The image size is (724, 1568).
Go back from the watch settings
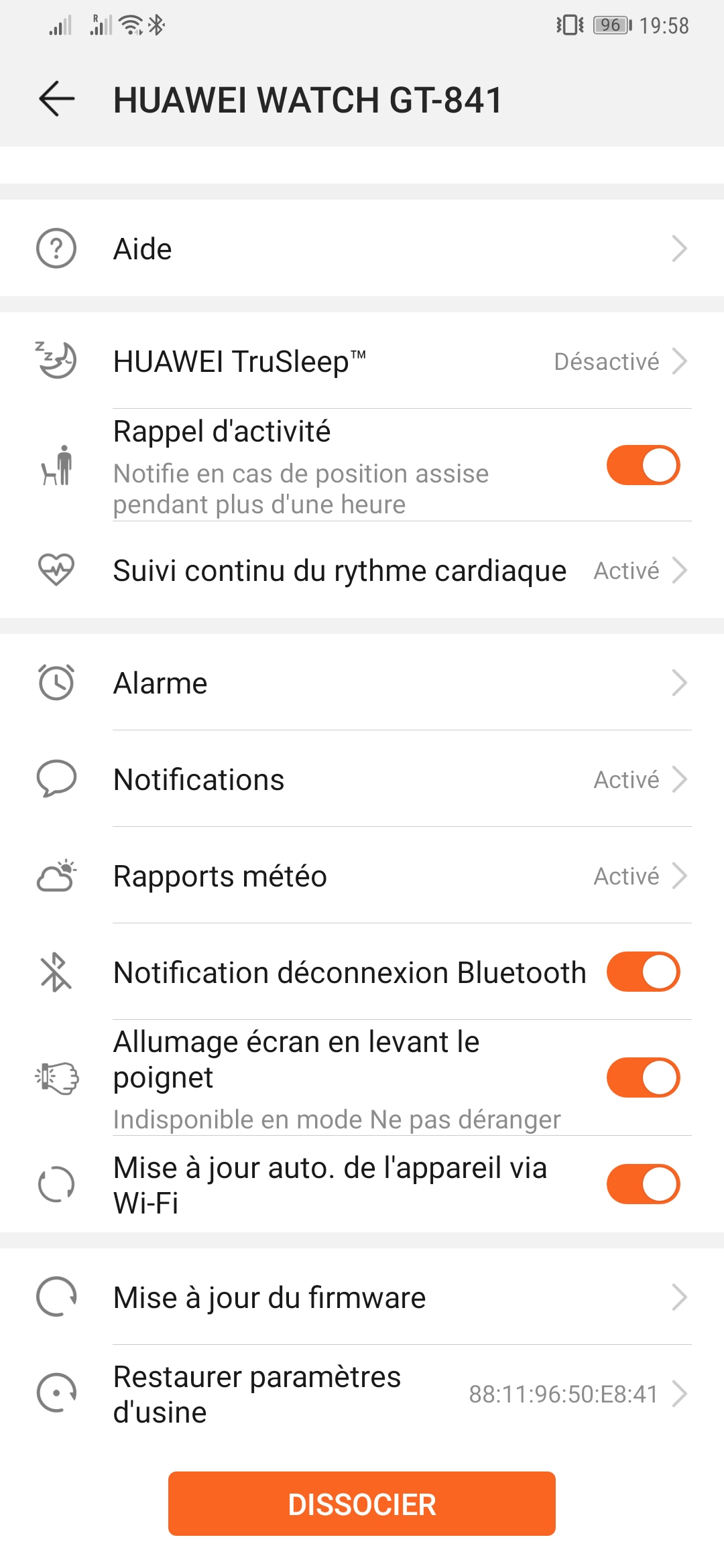[57, 99]
